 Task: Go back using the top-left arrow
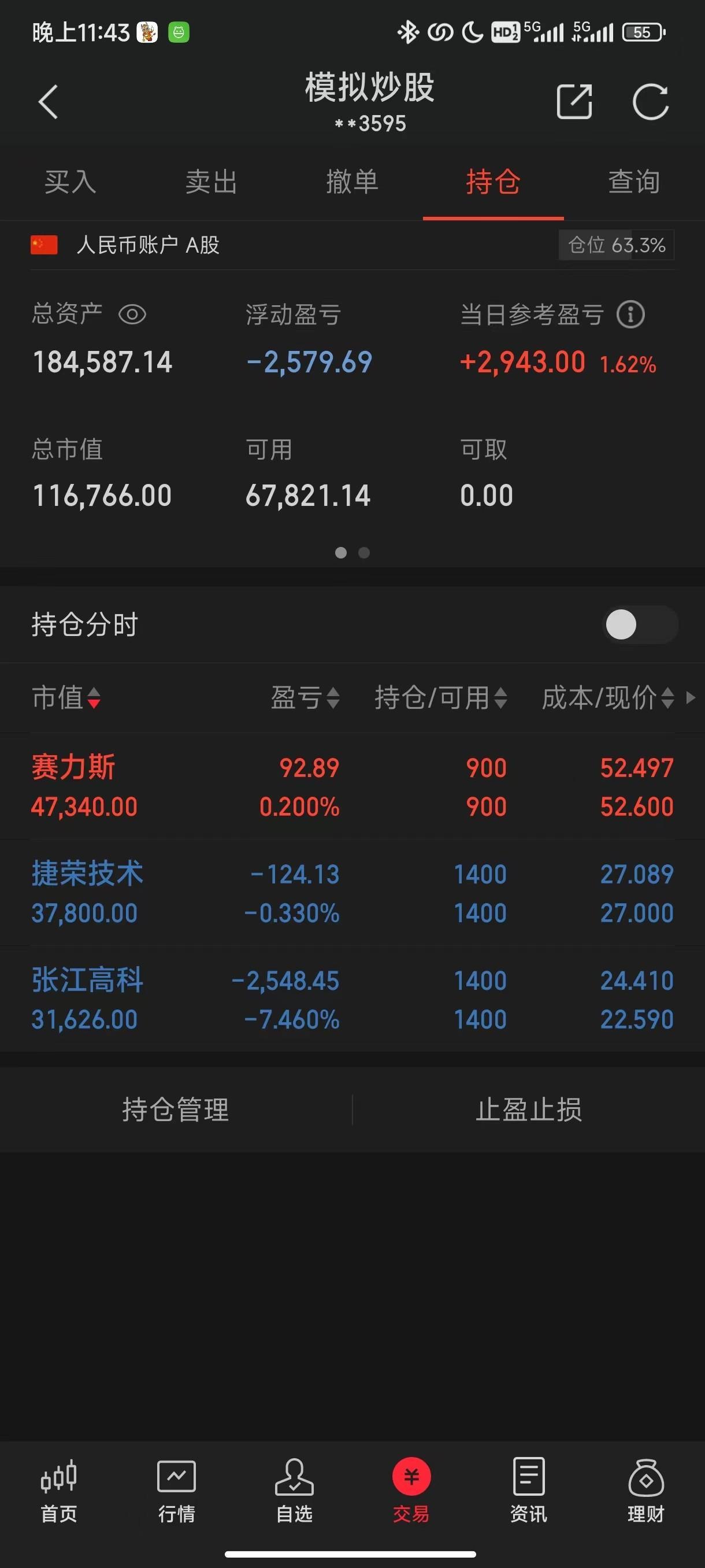coord(48,102)
